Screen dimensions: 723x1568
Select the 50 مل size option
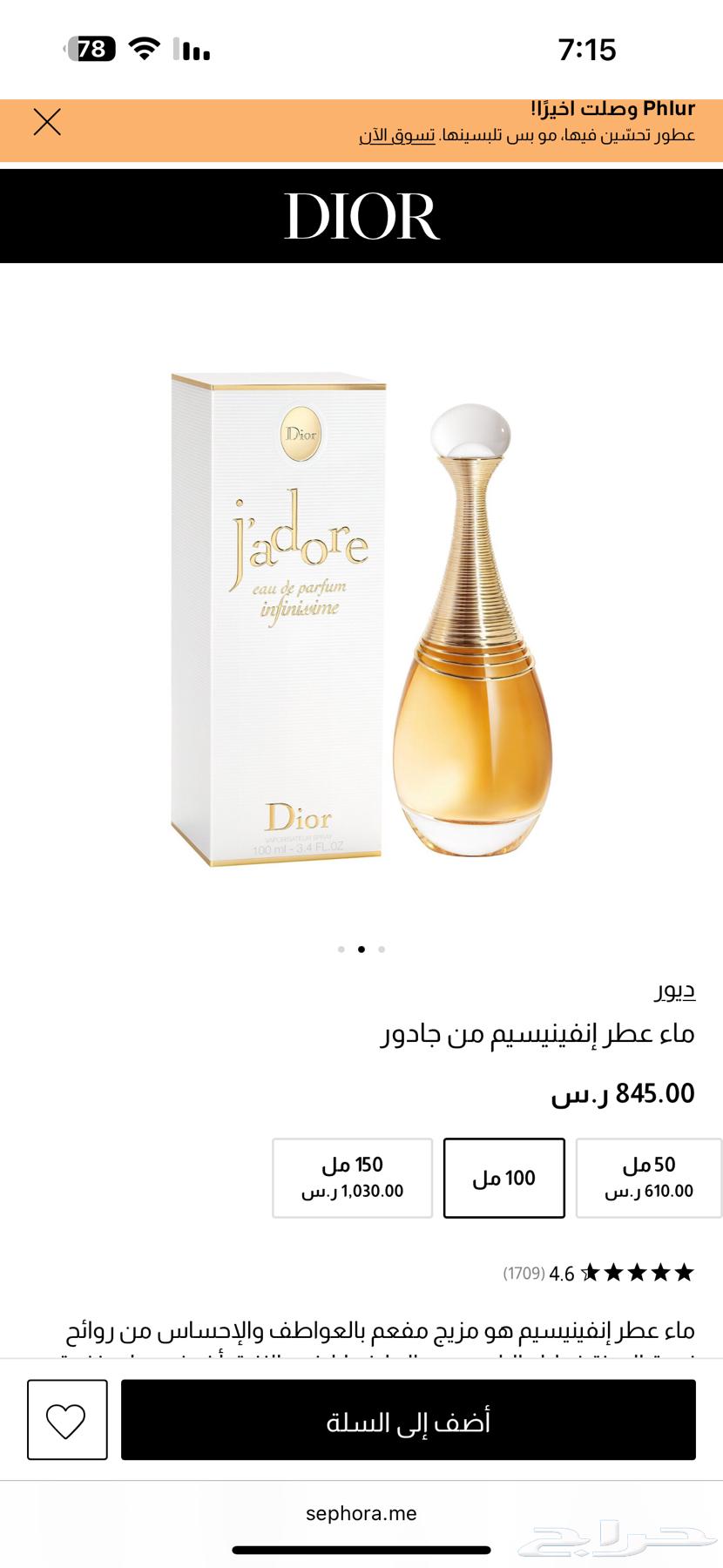pos(648,1178)
